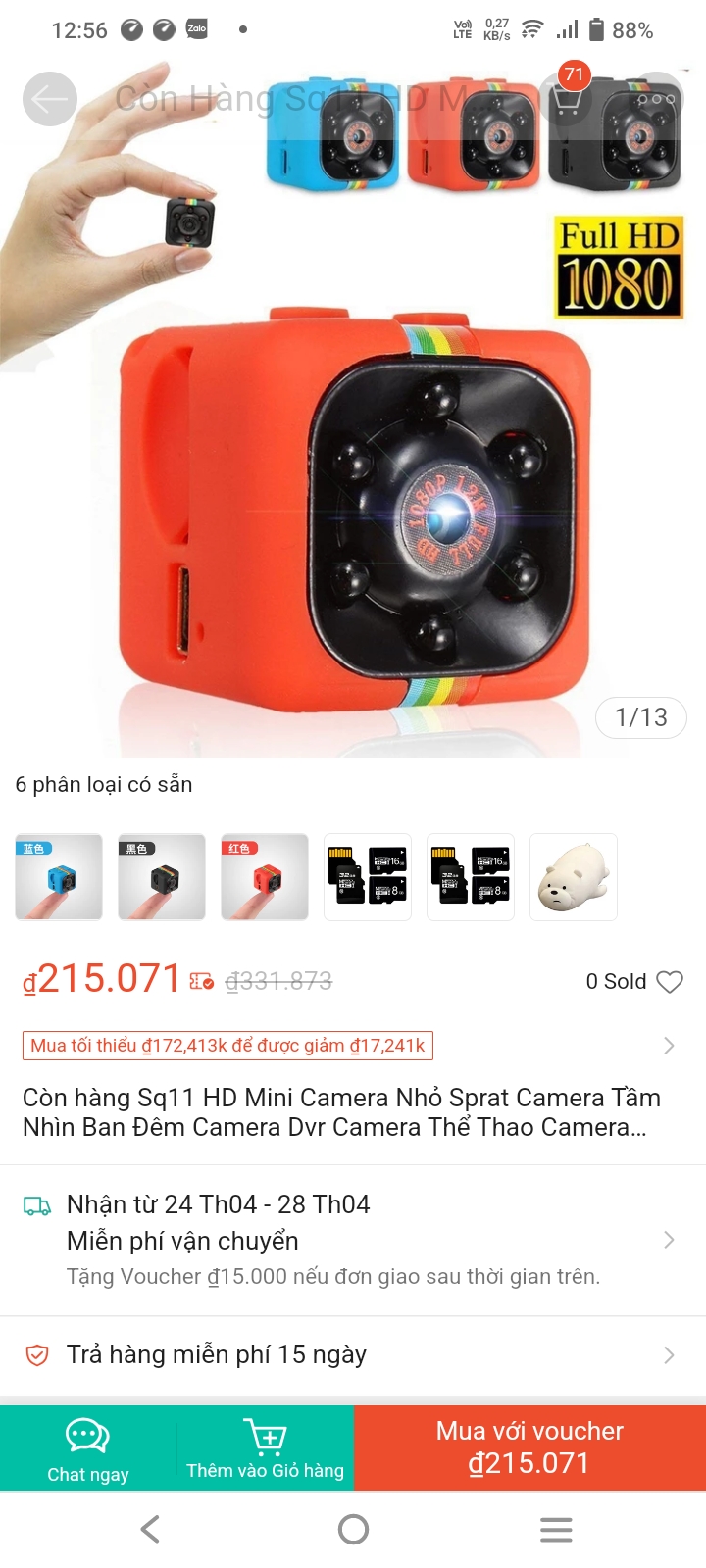Viewport: 706px width, 1568px height.
Task: Tap the system home button
Action: pyautogui.click(x=353, y=1529)
